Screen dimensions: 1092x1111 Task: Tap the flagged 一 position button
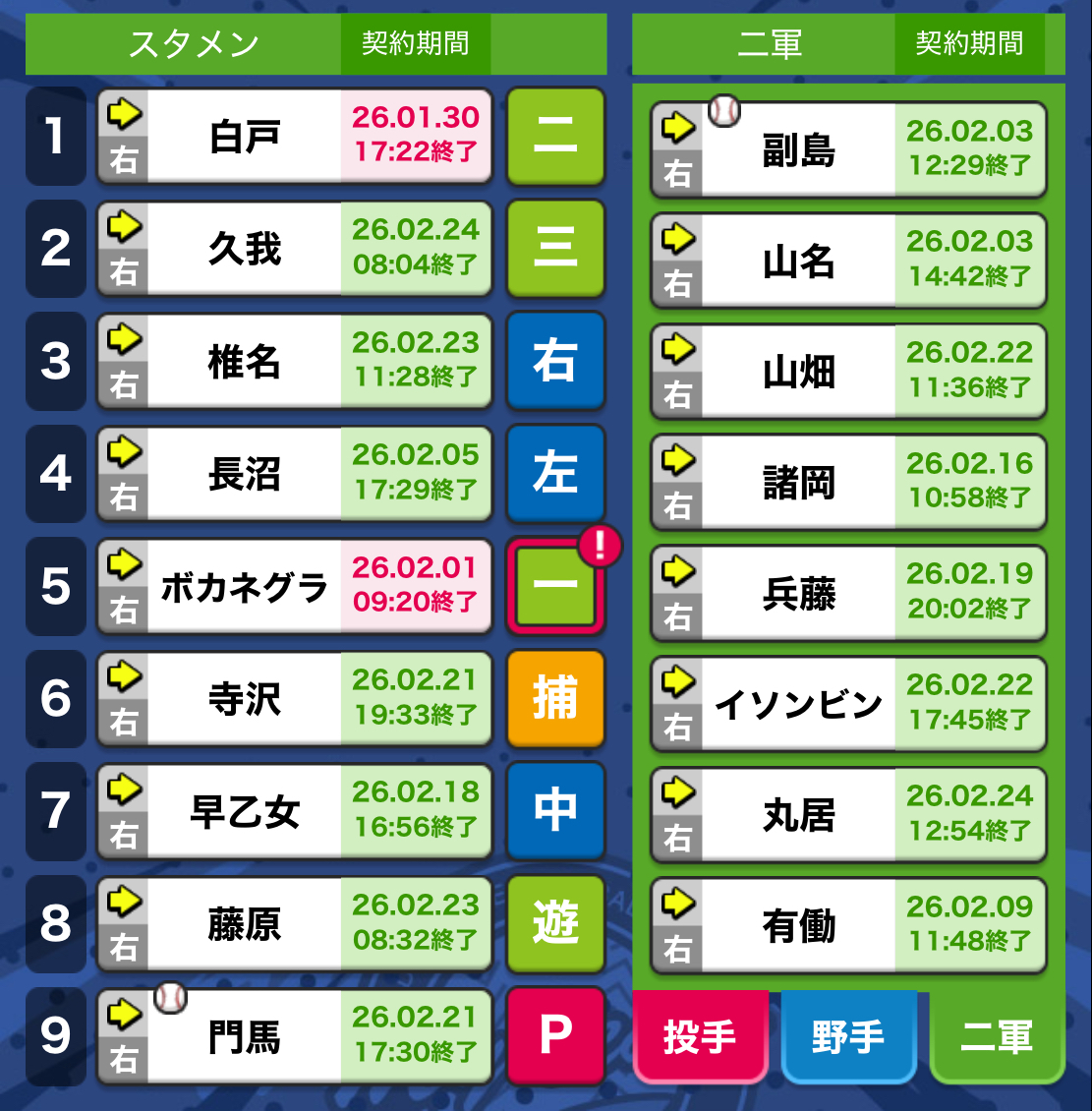coord(556,586)
